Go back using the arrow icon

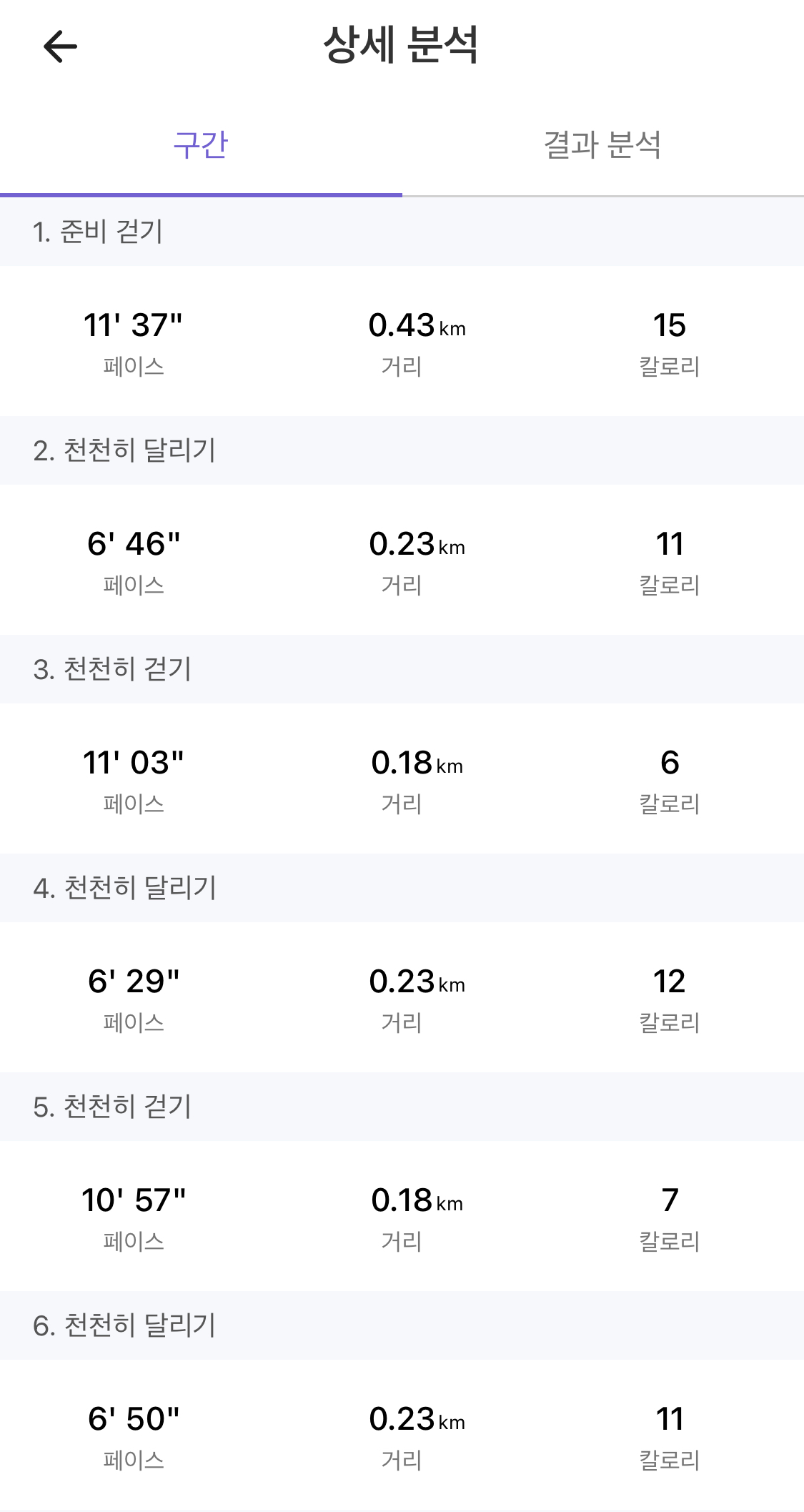click(x=60, y=46)
